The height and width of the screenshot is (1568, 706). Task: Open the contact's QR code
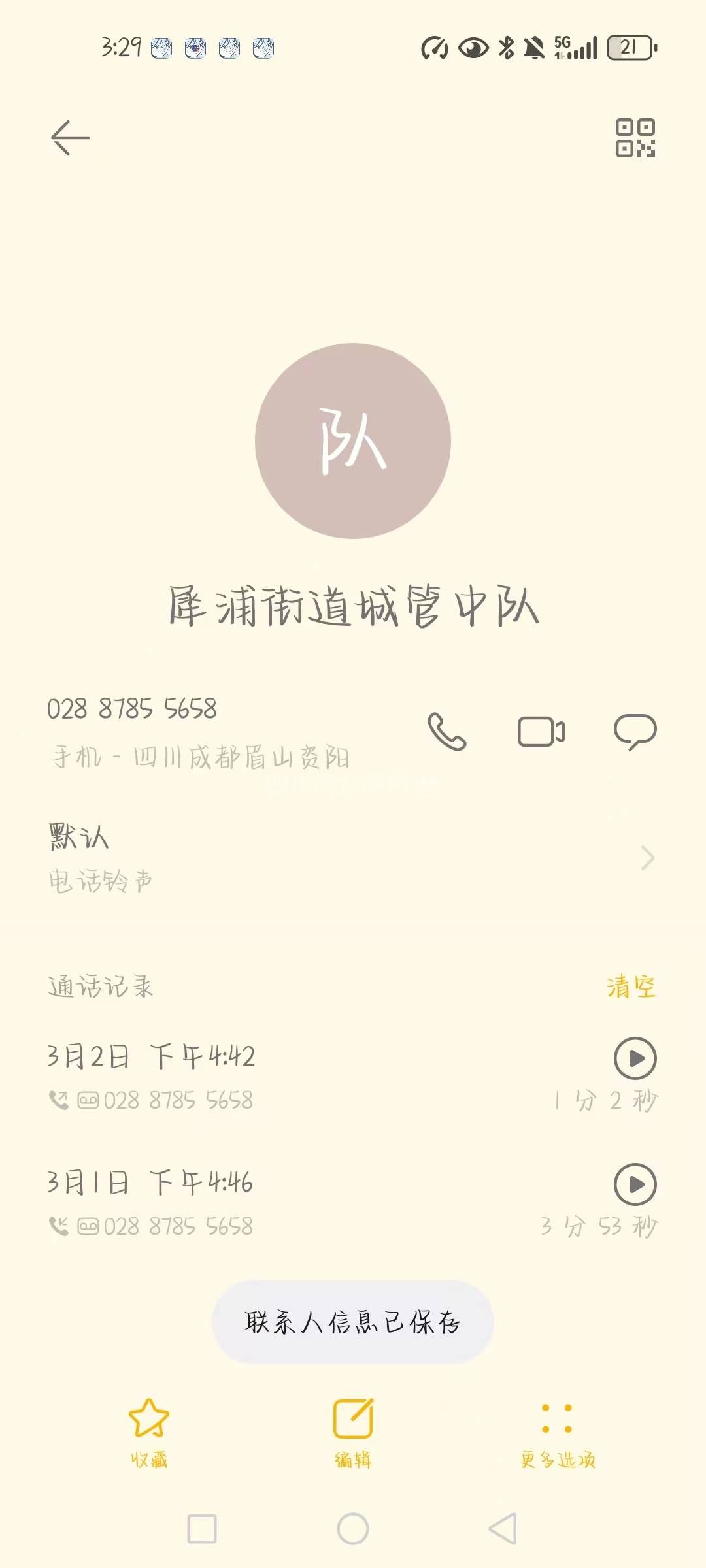tap(635, 138)
